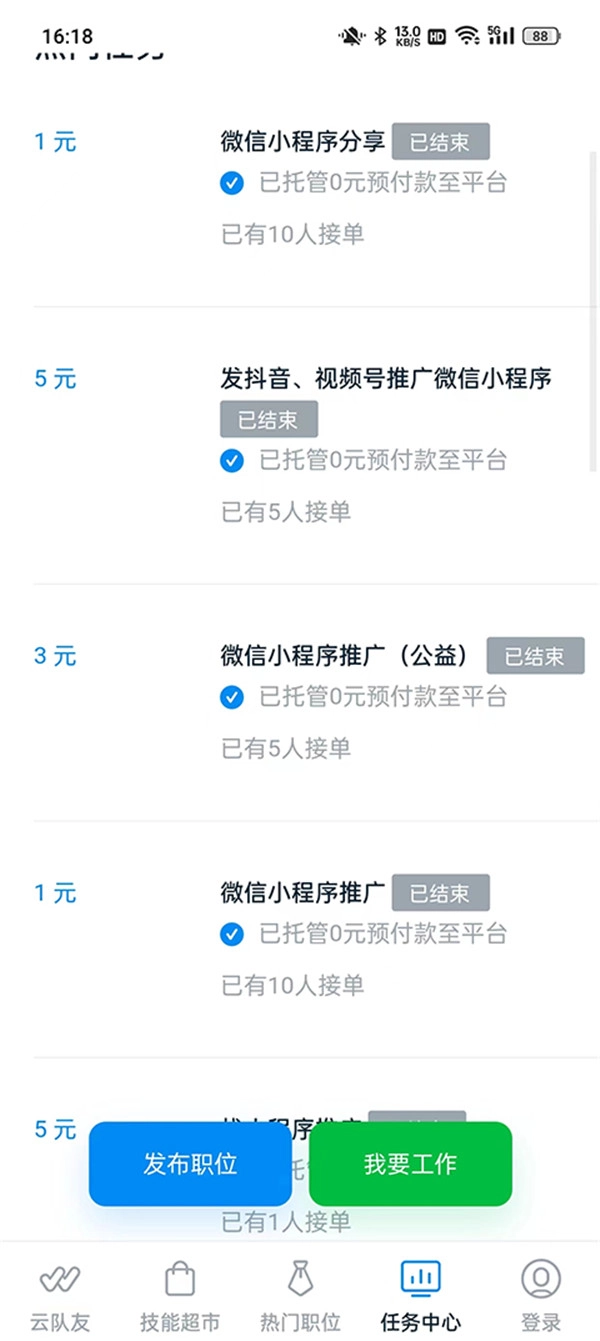Open the 微信小程序推广（公益）task
Screen dimensions: 600x1341
coord(344,656)
